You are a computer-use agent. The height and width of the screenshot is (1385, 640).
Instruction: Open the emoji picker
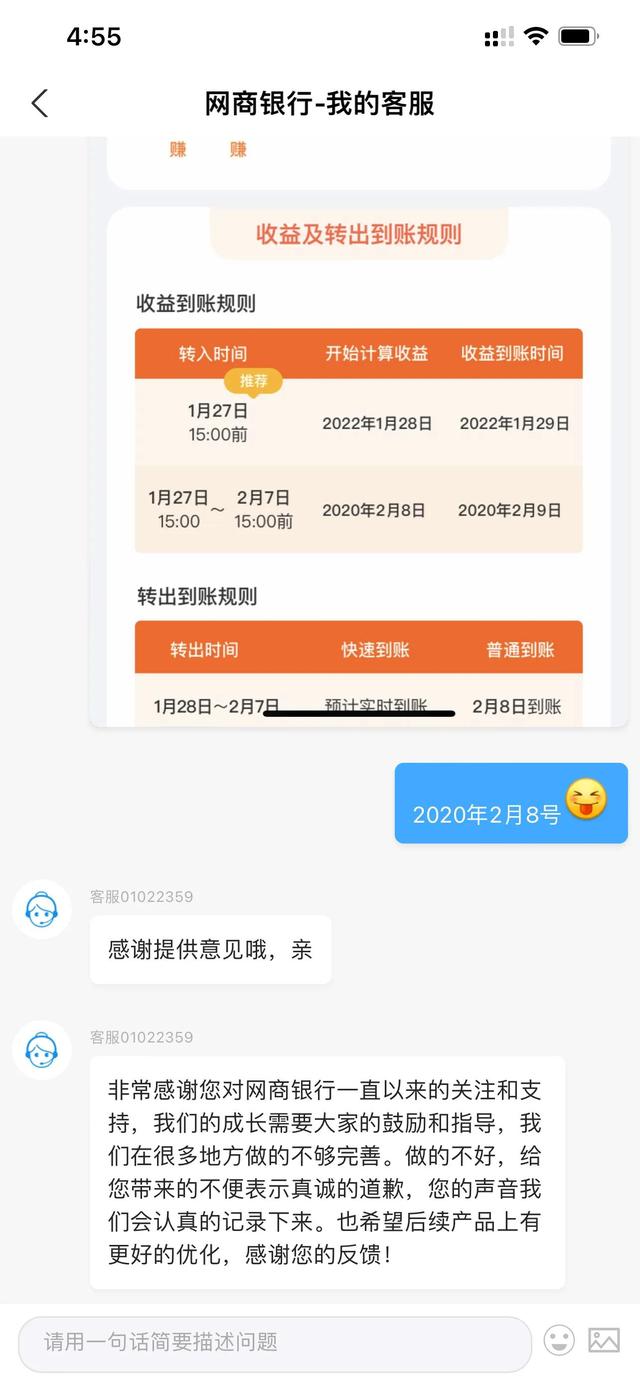pyautogui.click(x=559, y=1341)
